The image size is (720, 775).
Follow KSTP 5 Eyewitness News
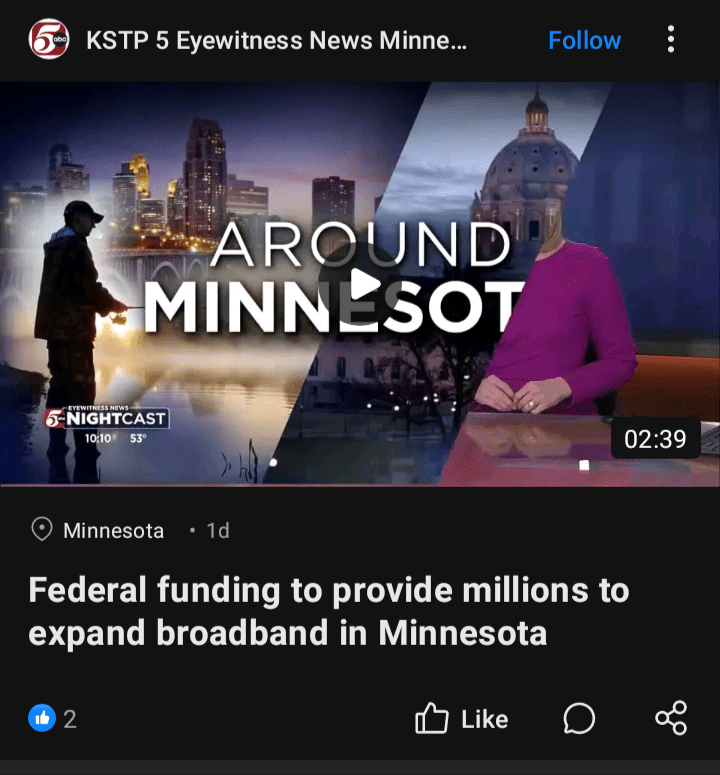coord(584,41)
